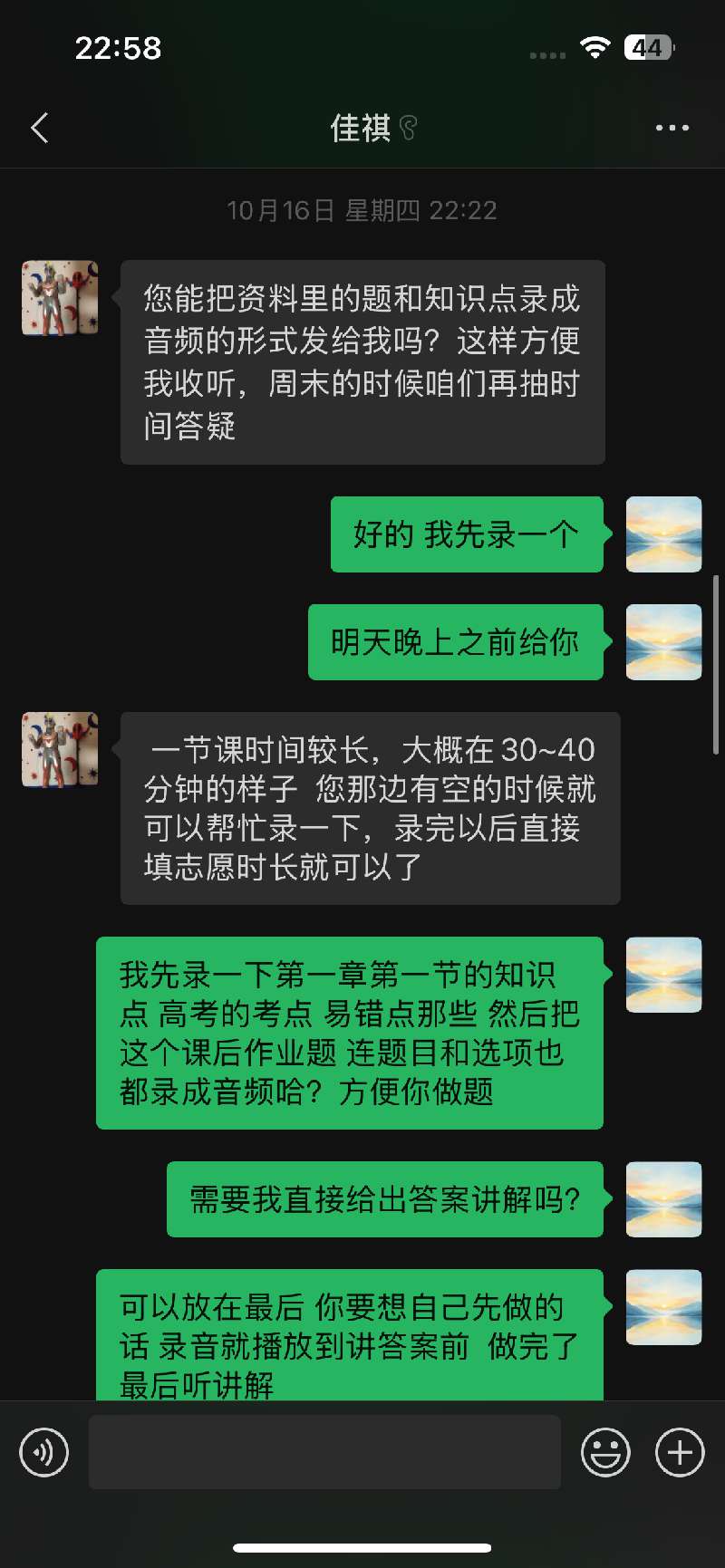Switch to voice message input
Viewport: 725px width, 1568px height.
43,1452
